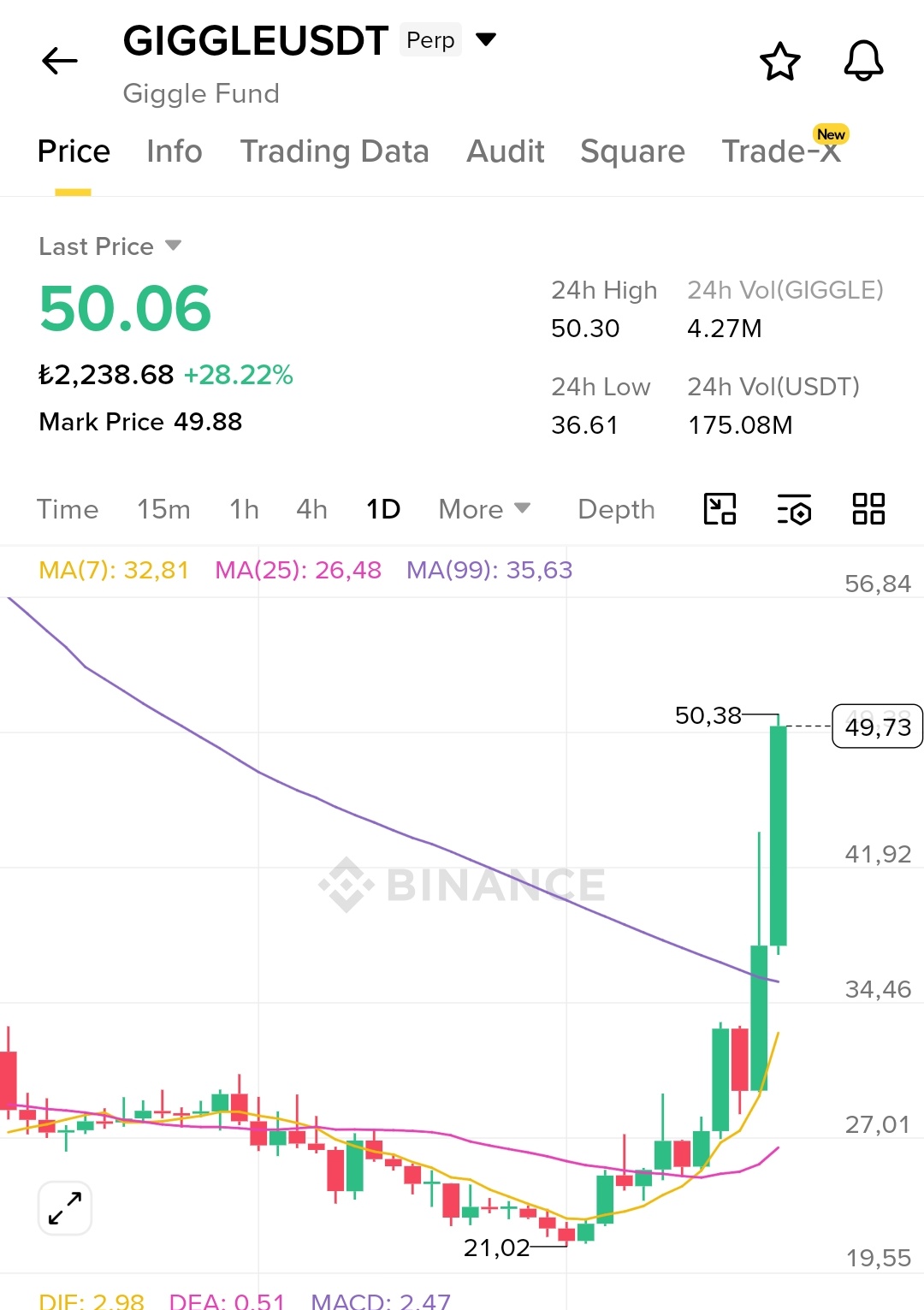Show the Depth chart
This screenshot has height=1310, width=924.
pos(616,509)
